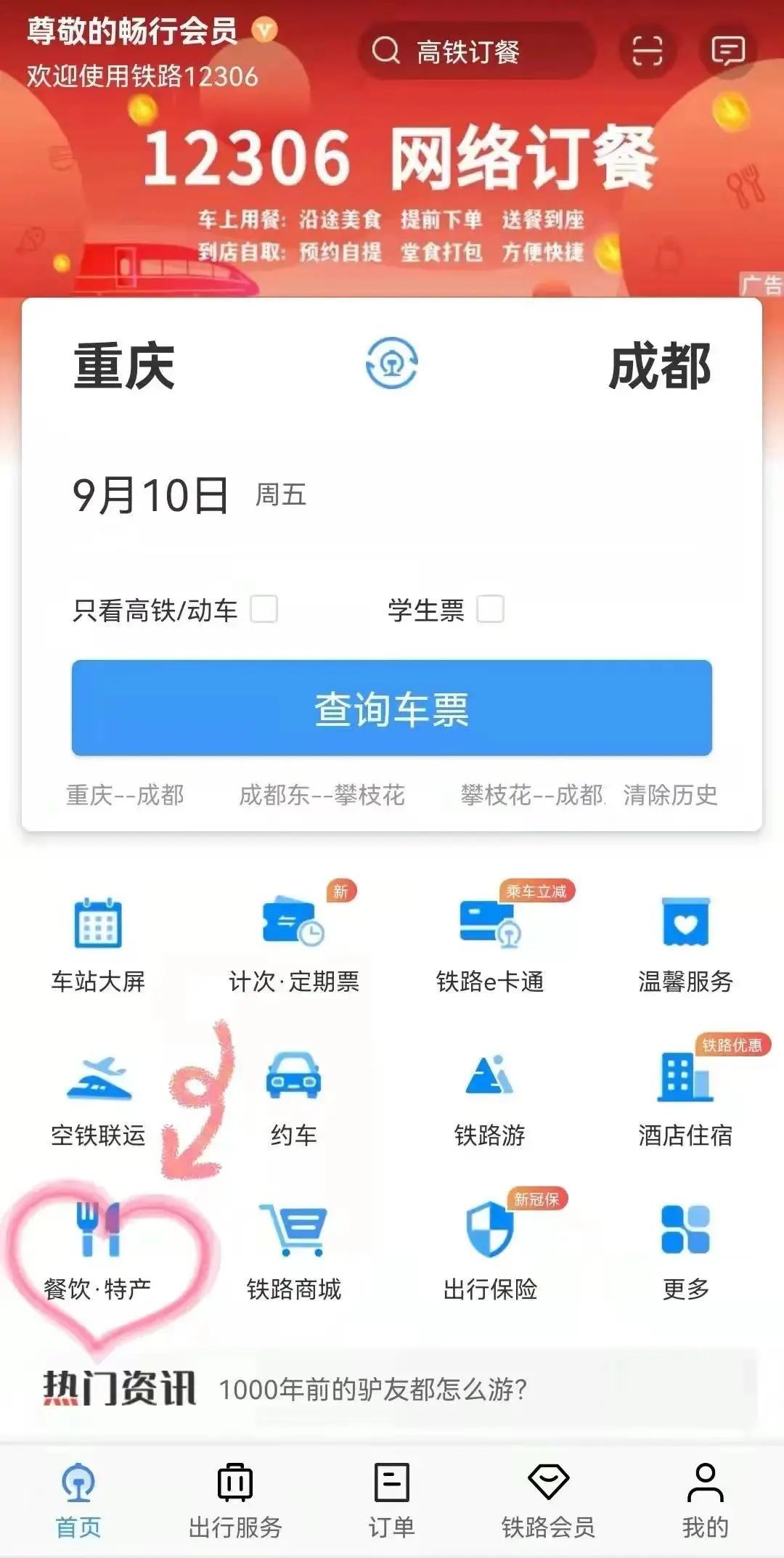The height and width of the screenshot is (1558, 784).
Task: Tap the 查询车票 button
Action: [x=391, y=709]
